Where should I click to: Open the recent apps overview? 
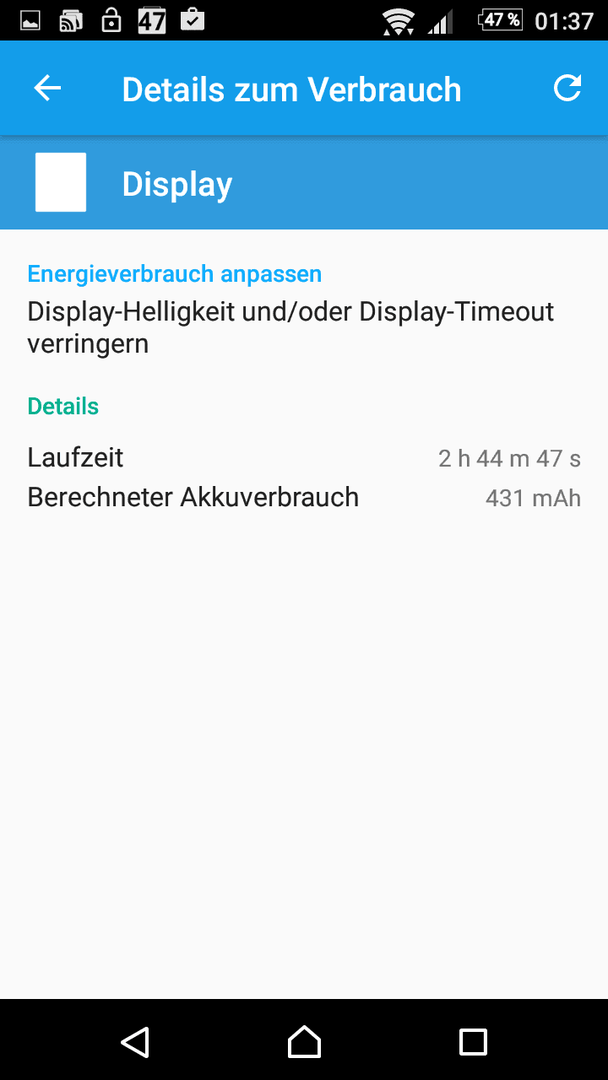[473, 1041]
